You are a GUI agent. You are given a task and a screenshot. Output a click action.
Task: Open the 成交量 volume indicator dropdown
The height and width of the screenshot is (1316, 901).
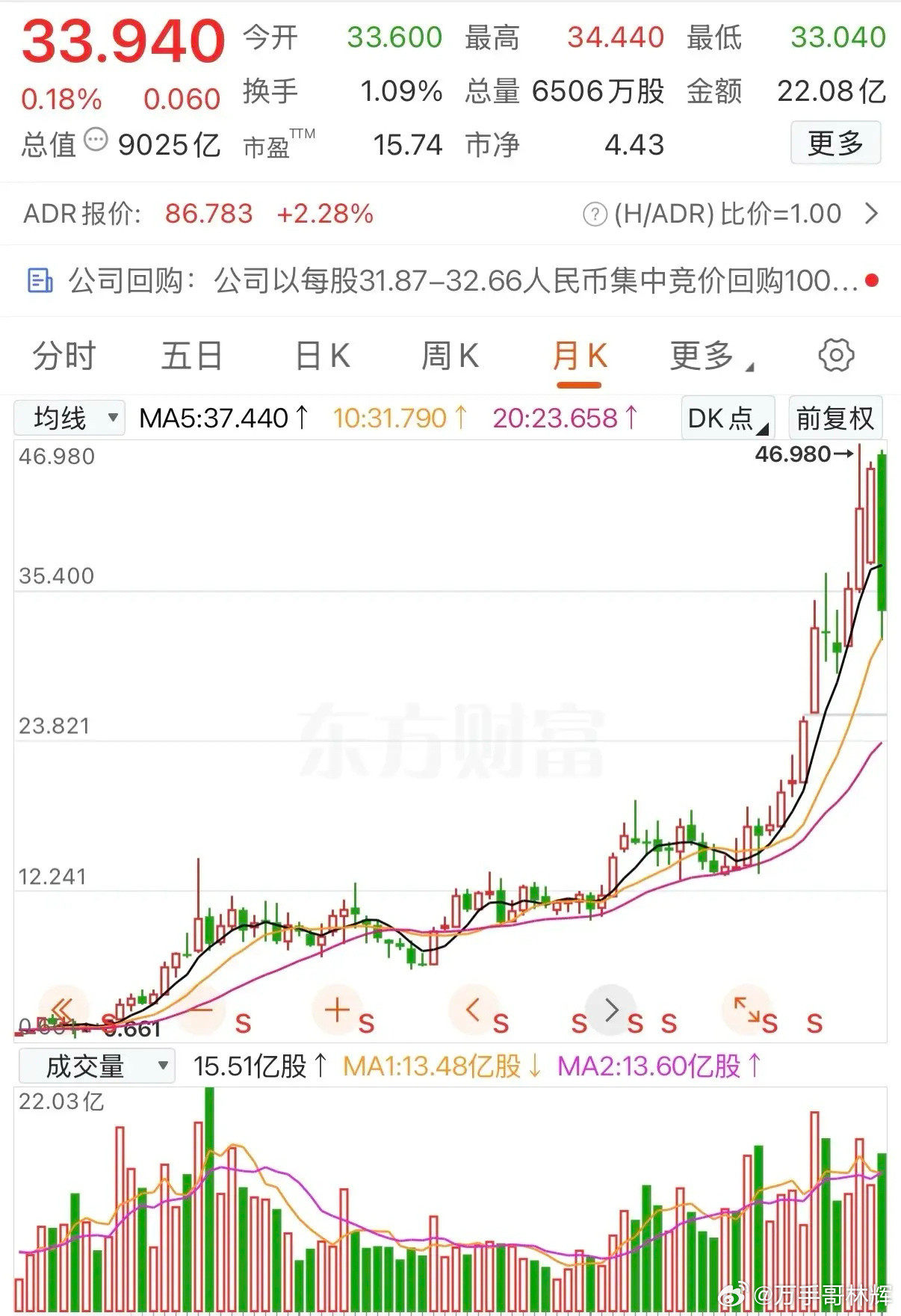[x=96, y=1066]
